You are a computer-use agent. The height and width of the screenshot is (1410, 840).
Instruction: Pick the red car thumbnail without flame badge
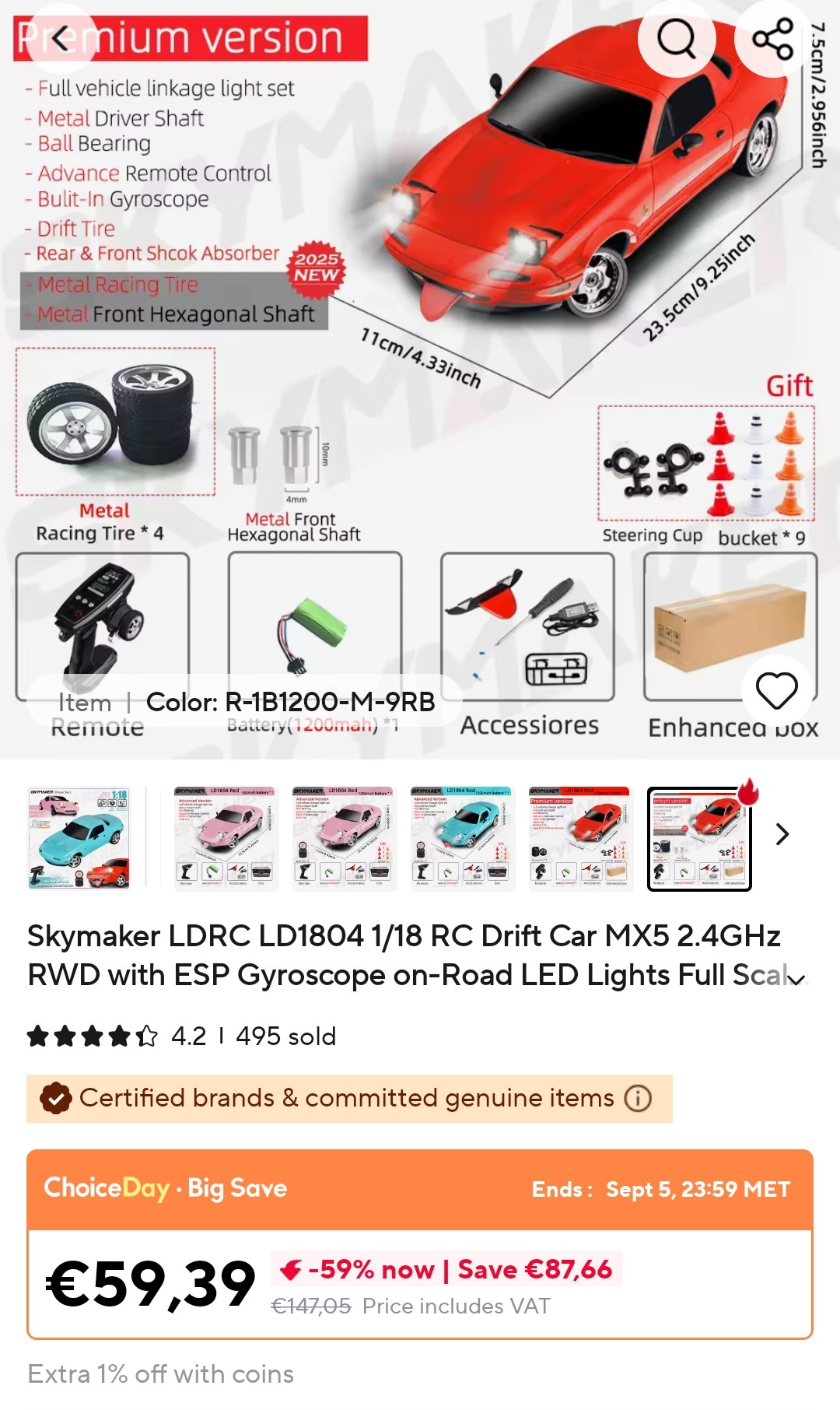click(581, 838)
